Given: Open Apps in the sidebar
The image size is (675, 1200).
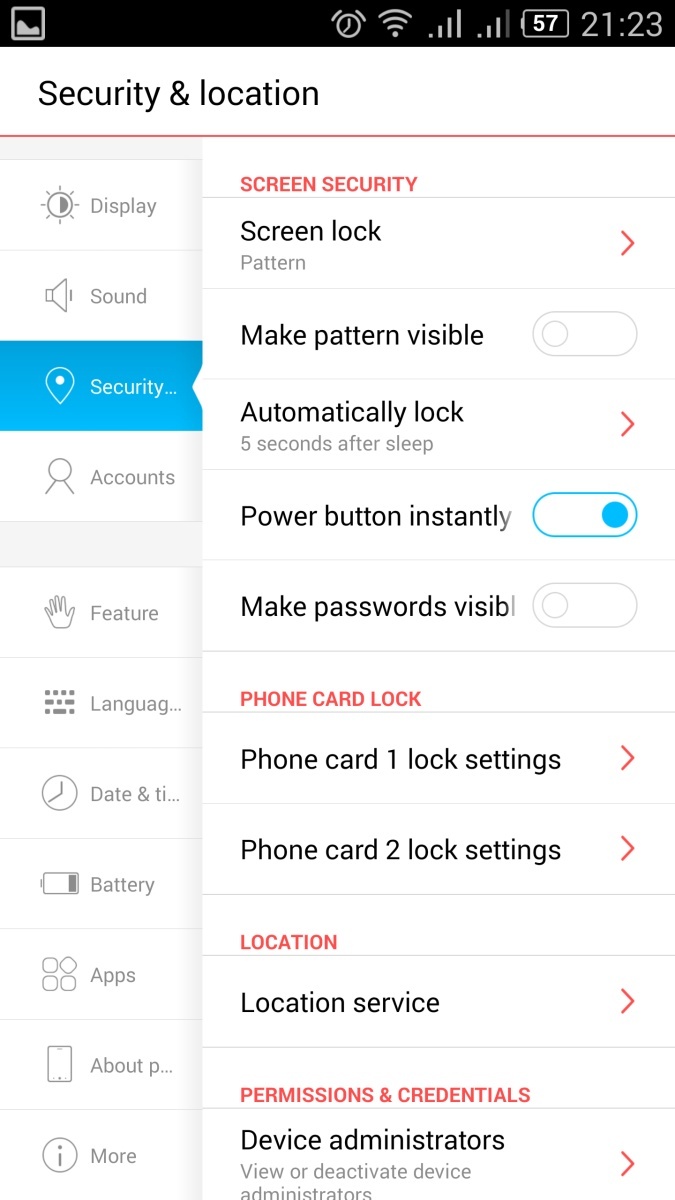Looking at the screenshot, I should pos(101,975).
